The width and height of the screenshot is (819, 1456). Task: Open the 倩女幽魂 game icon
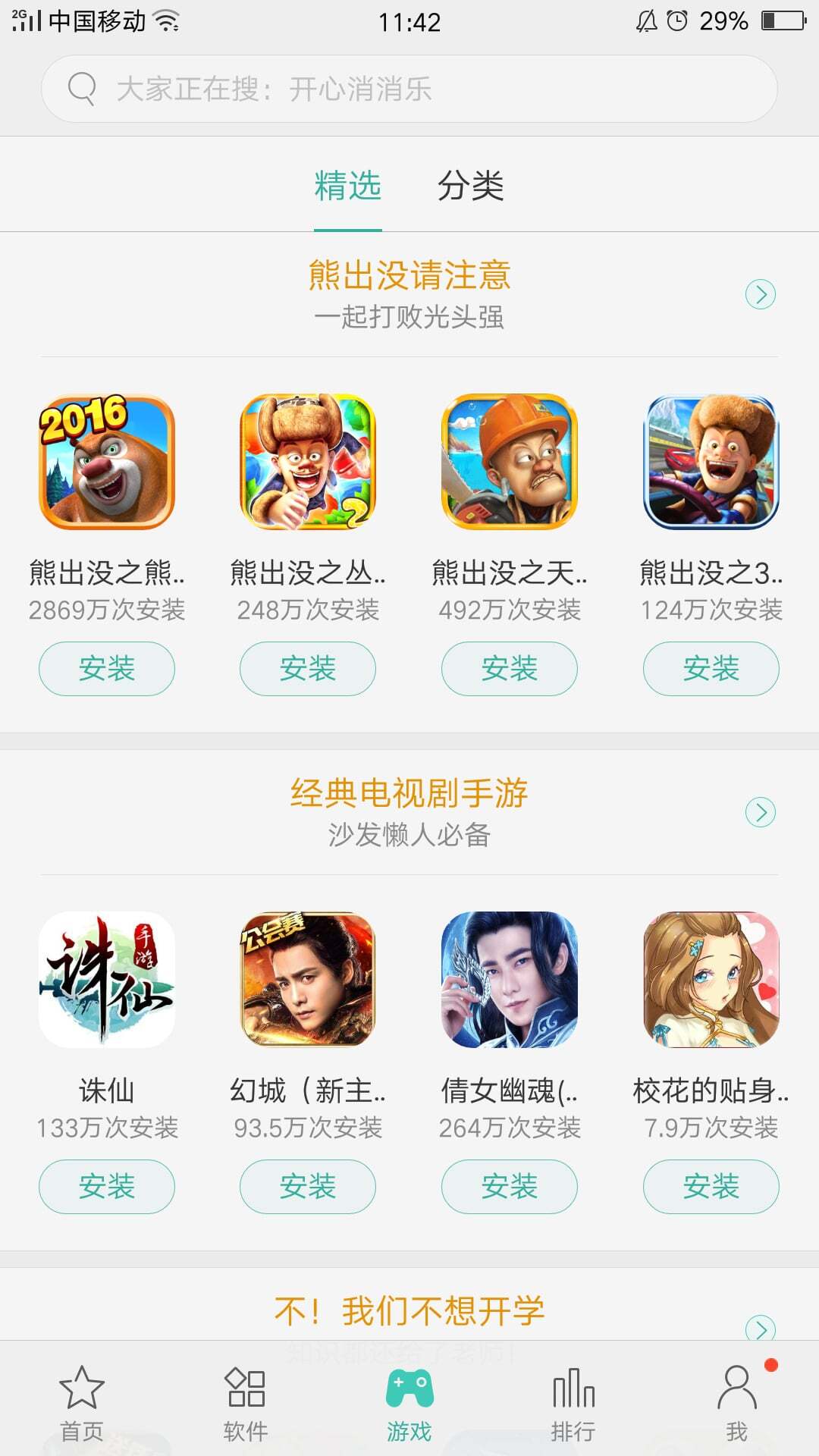pyautogui.click(x=509, y=979)
